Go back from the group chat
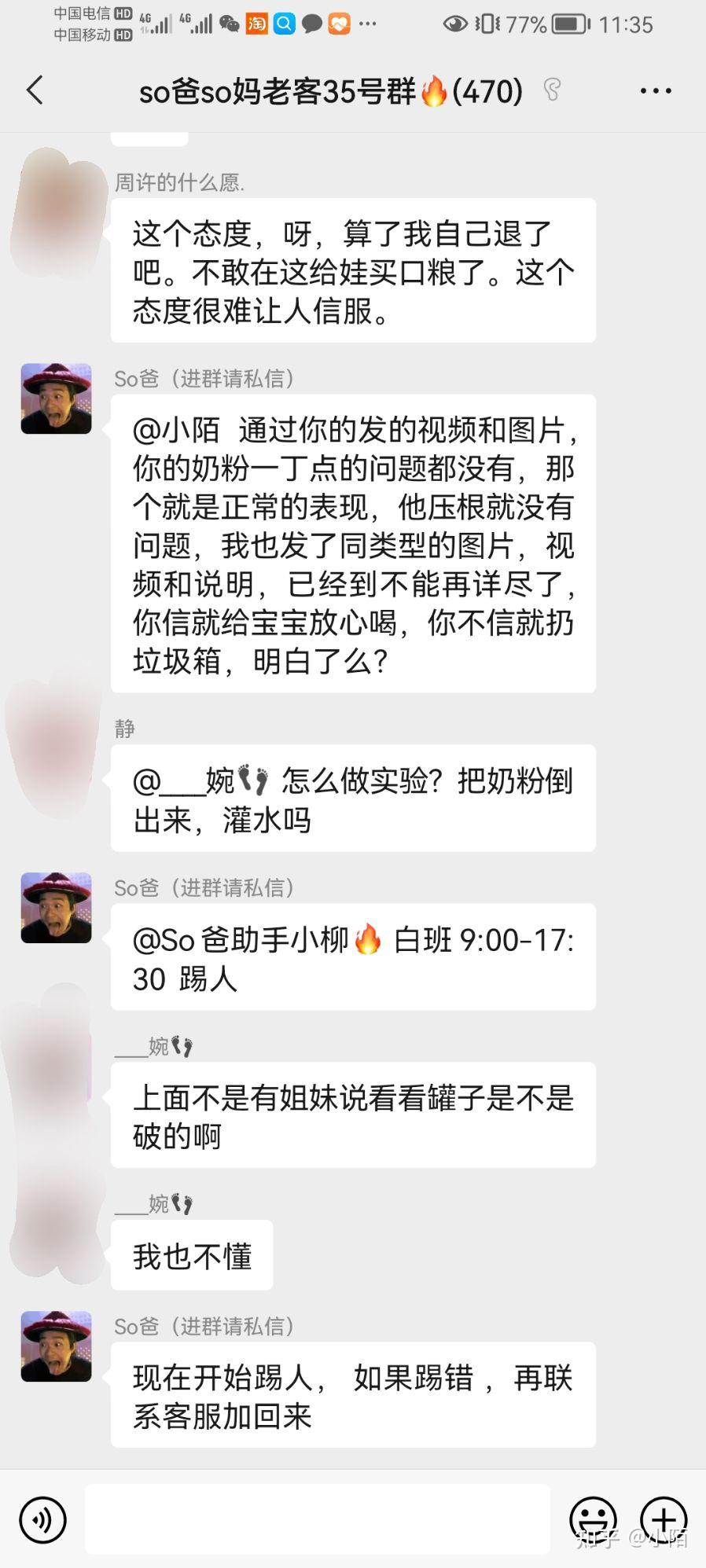706x1568 pixels. tap(35, 90)
